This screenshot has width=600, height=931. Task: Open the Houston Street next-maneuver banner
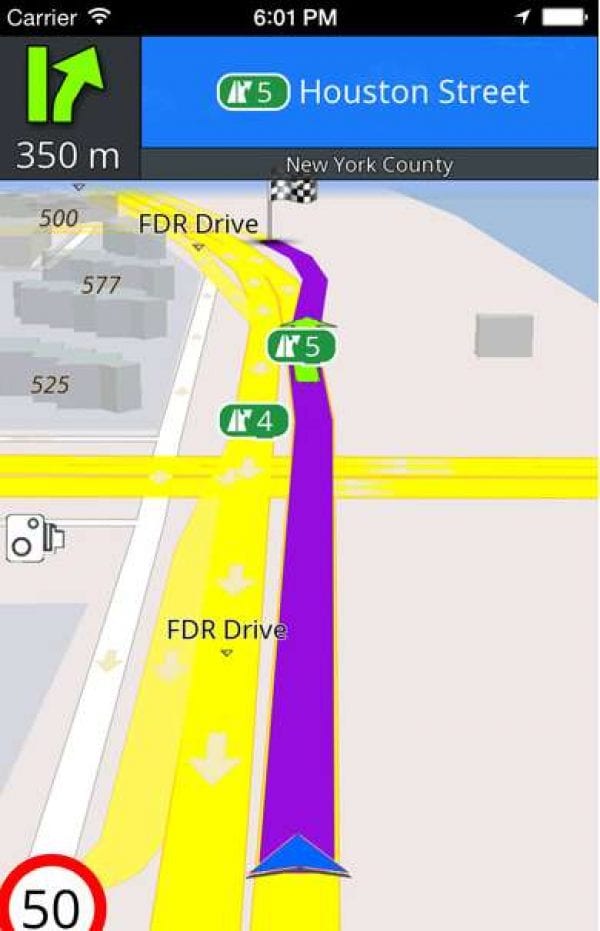pyautogui.click(x=370, y=92)
